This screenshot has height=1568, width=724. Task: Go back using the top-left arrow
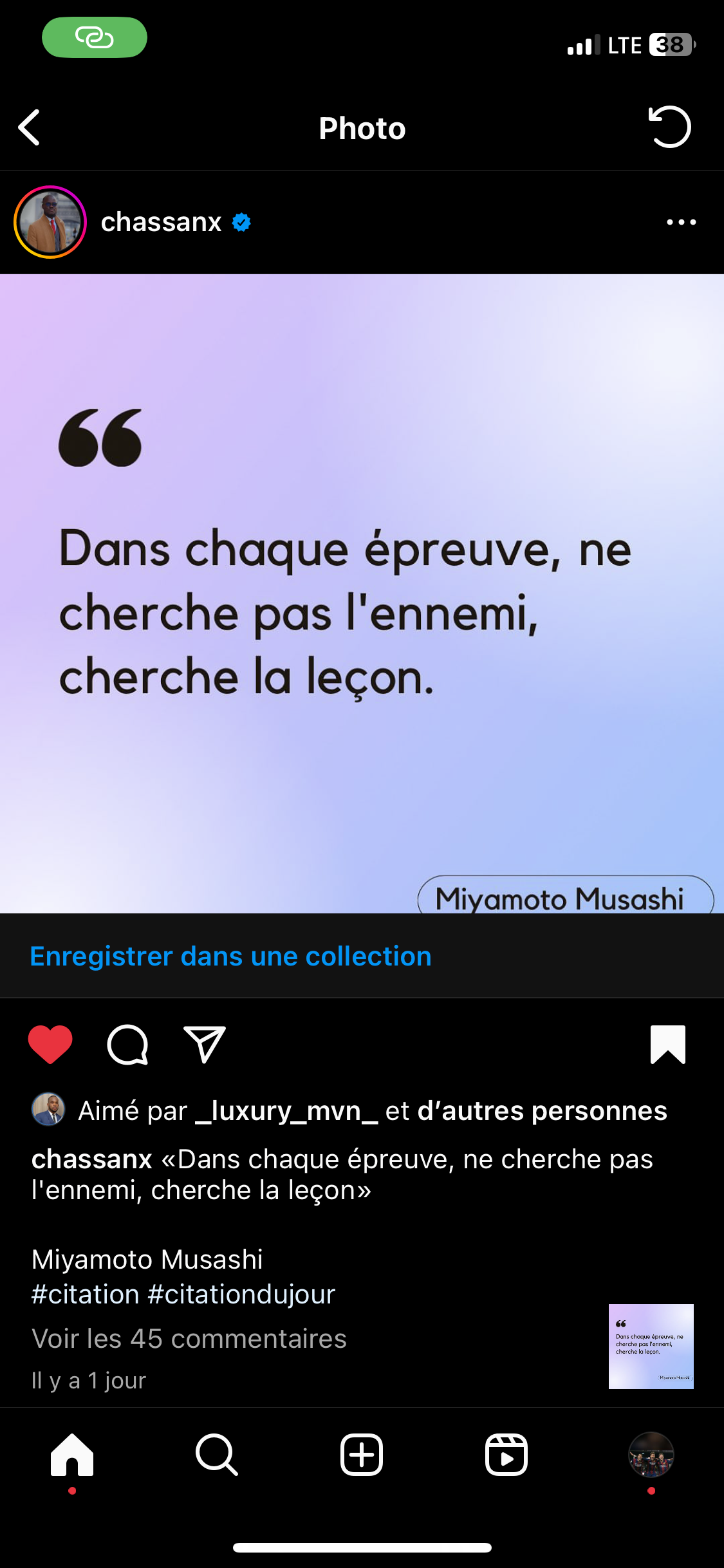point(30,127)
